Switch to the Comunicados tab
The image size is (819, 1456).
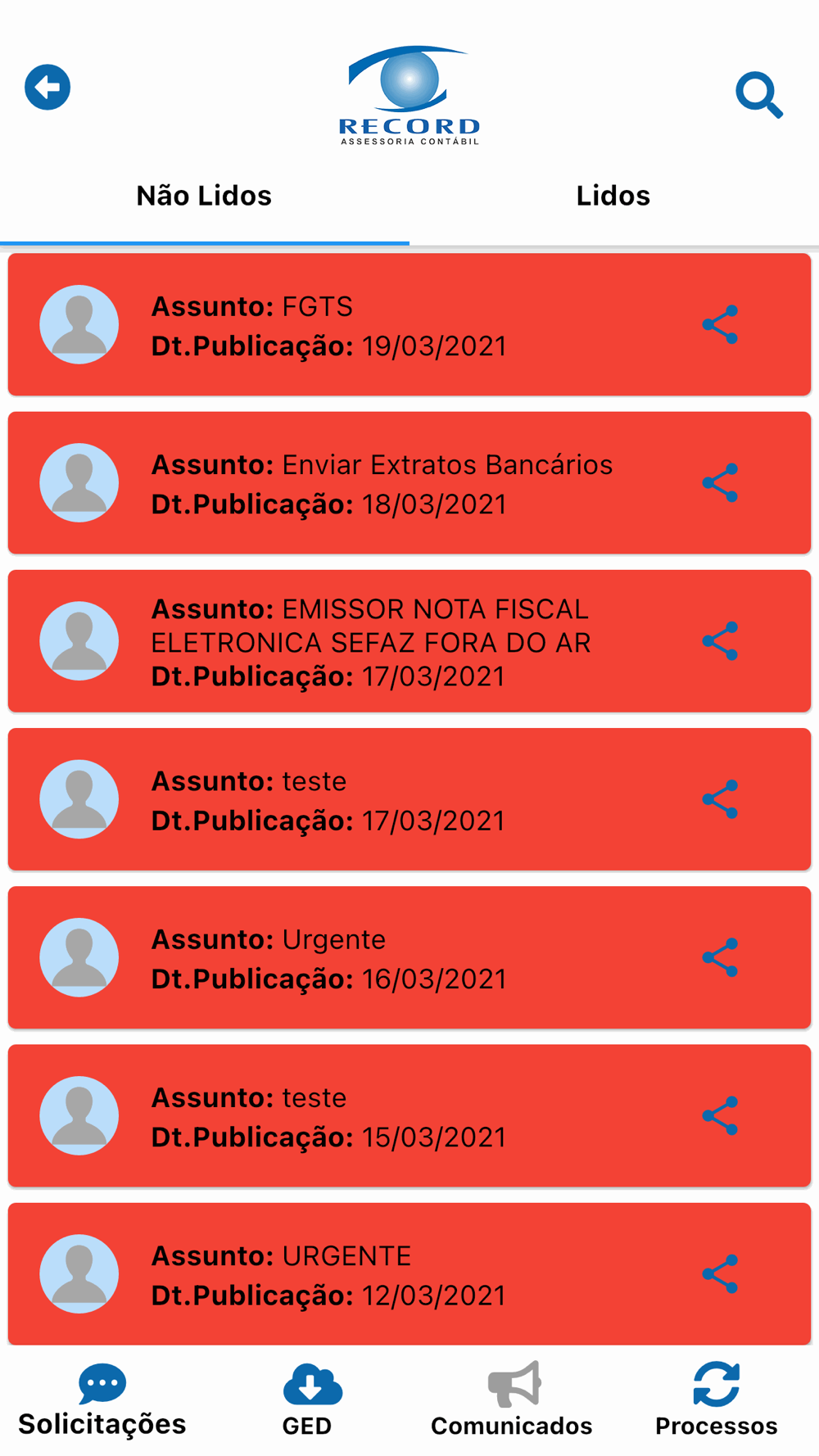(512, 1401)
